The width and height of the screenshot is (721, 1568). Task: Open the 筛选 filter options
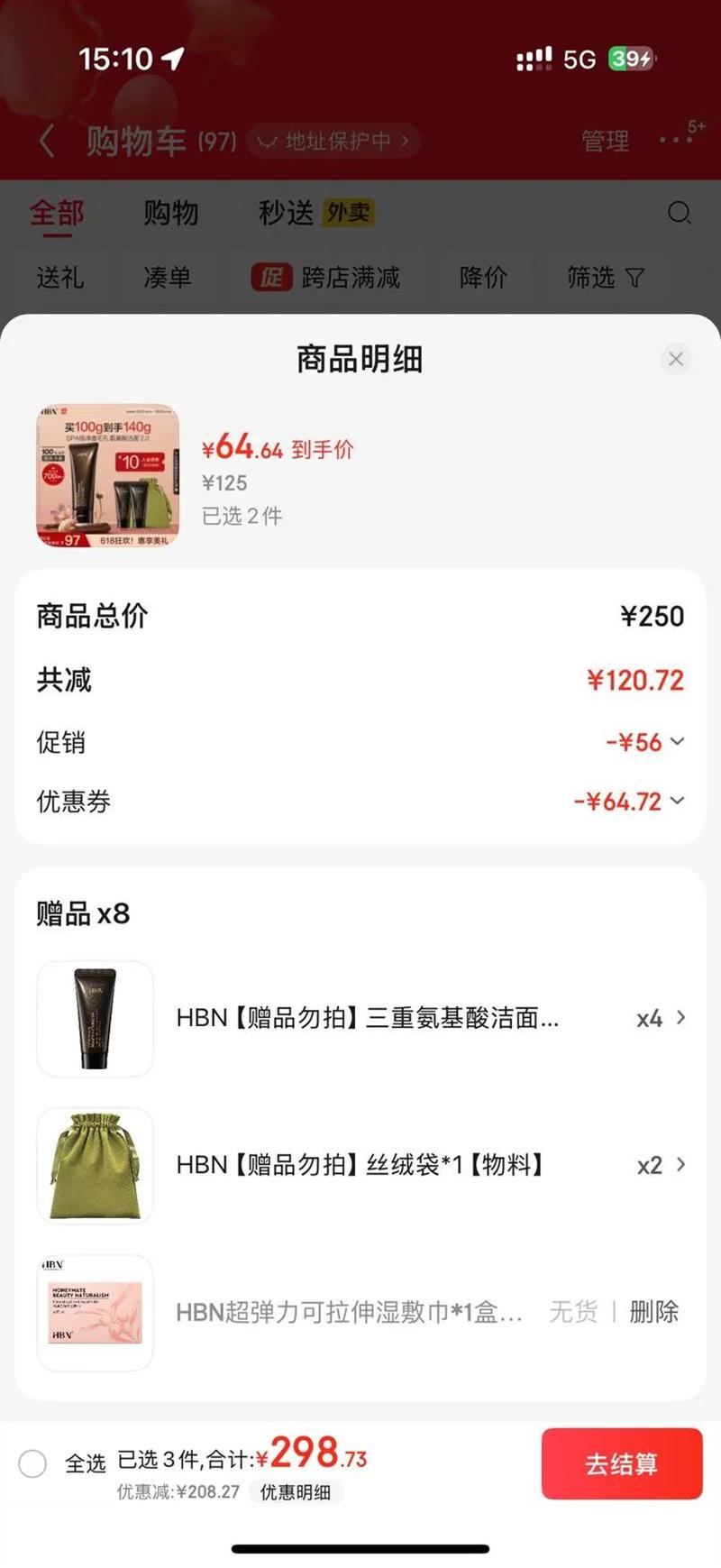pyautogui.click(x=605, y=277)
